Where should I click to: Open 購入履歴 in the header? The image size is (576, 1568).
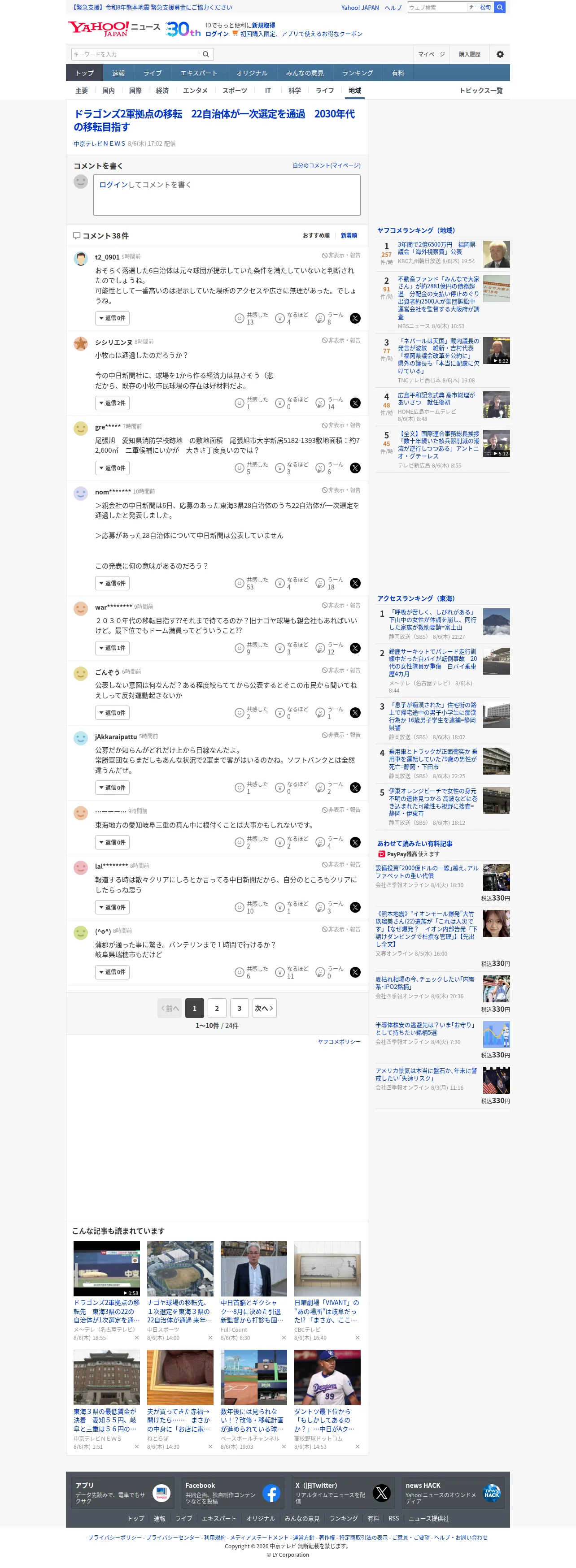[x=469, y=54]
